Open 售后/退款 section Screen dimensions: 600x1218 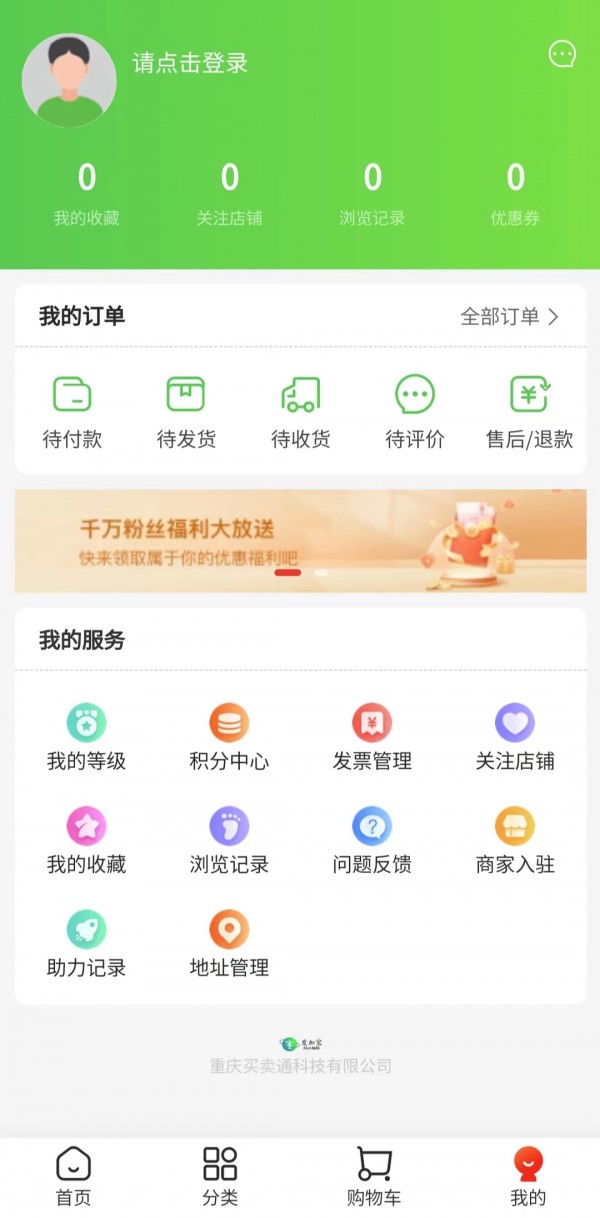[529, 412]
